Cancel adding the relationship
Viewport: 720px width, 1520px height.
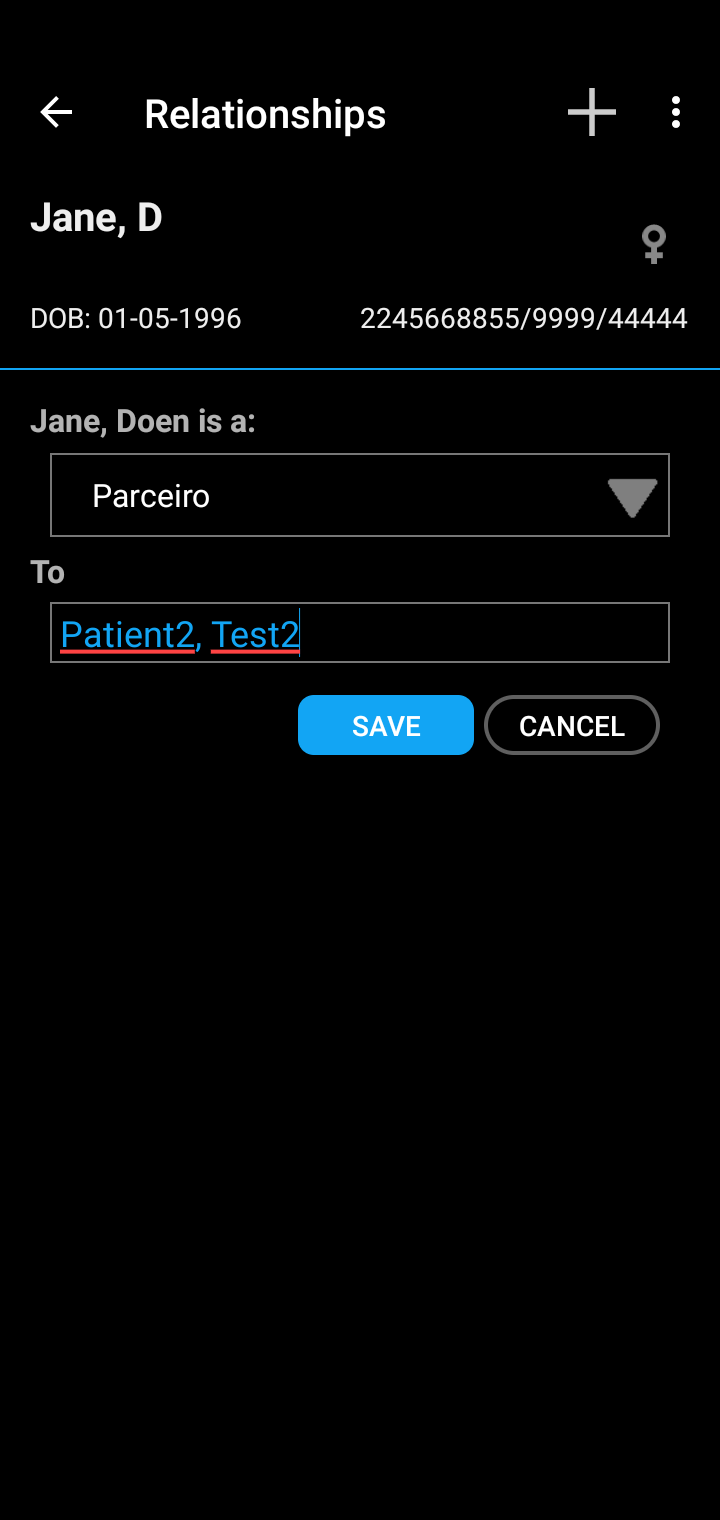572,725
